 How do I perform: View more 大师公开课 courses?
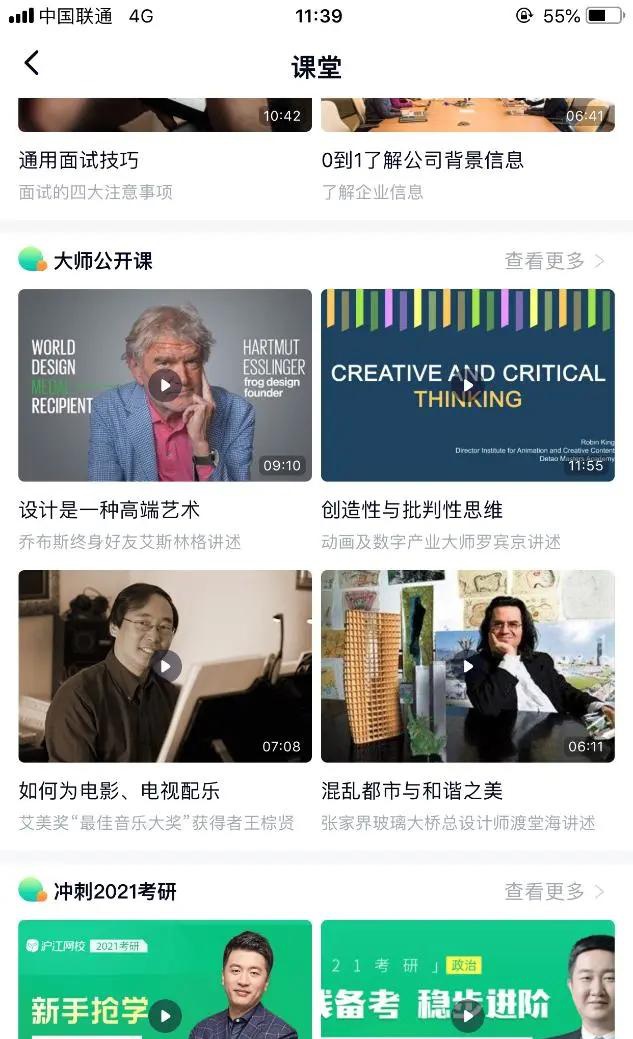[x=554, y=261]
